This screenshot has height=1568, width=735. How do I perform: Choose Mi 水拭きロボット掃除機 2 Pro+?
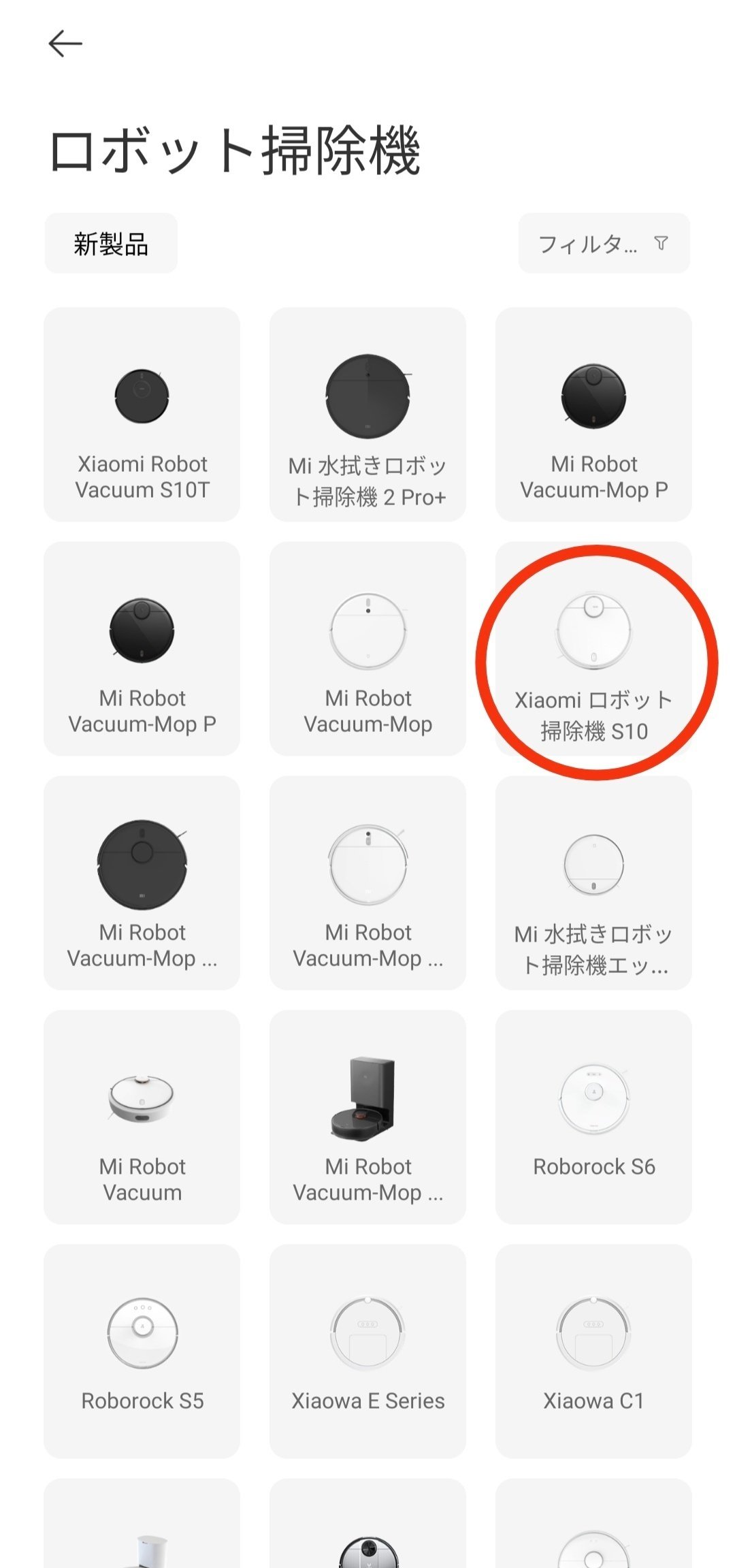367,415
